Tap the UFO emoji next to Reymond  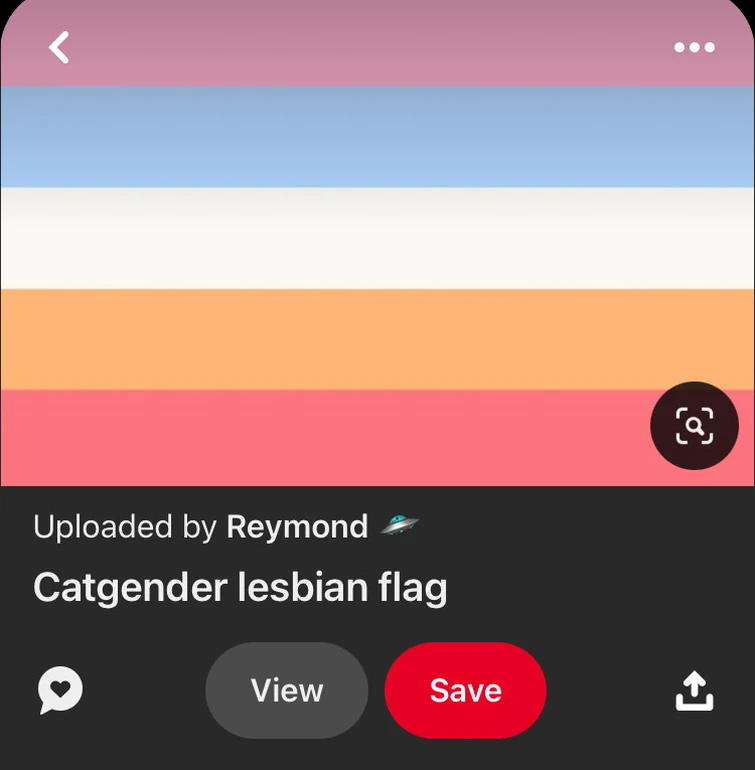point(399,526)
